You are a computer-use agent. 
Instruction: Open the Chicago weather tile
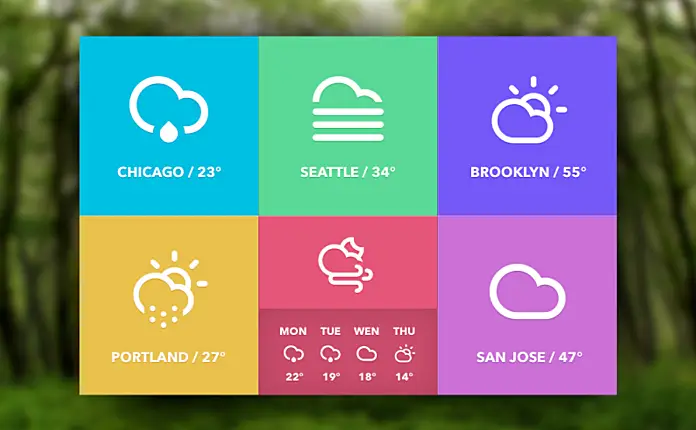pyautogui.click(x=169, y=126)
